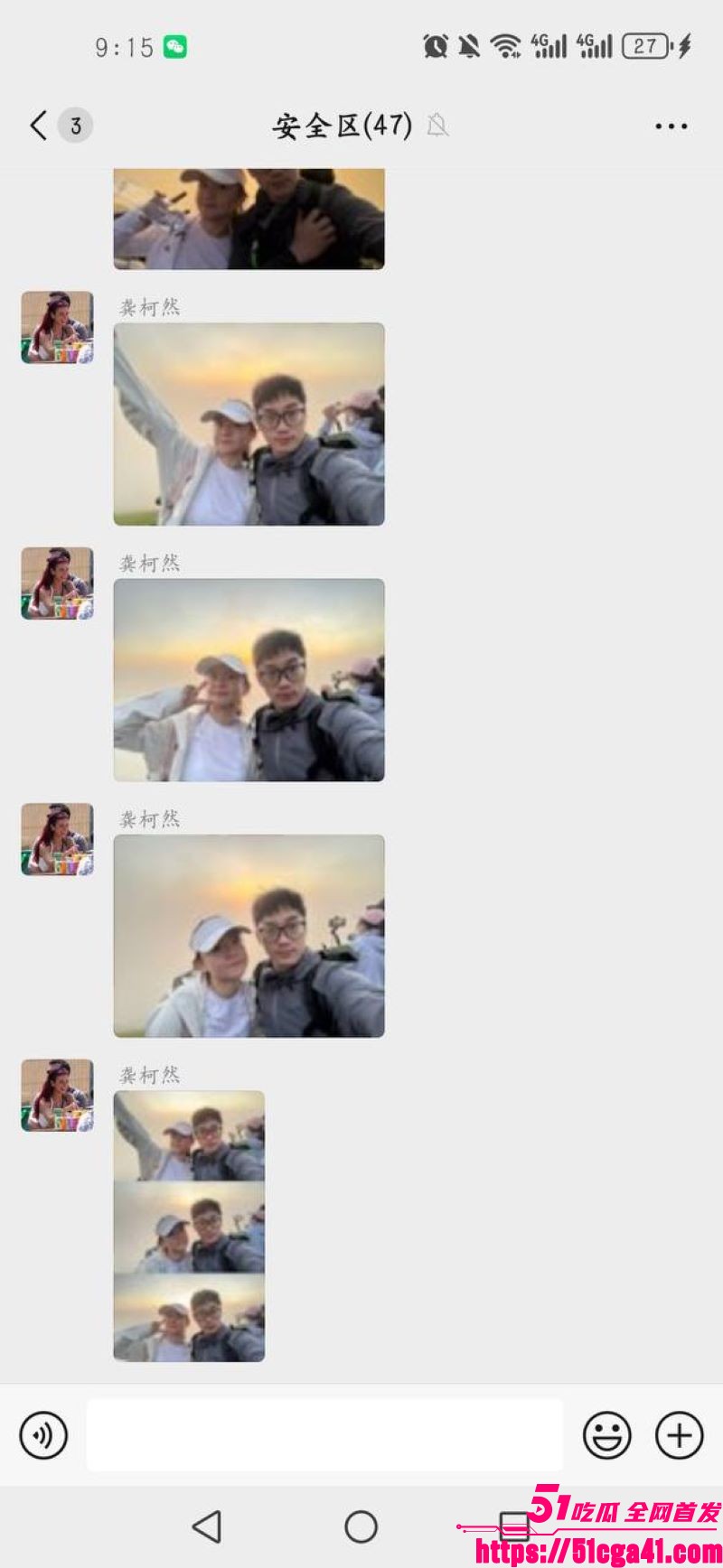Open the plus attachments panel
This screenshot has height=1568, width=723.
pyautogui.click(x=679, y=1434)
